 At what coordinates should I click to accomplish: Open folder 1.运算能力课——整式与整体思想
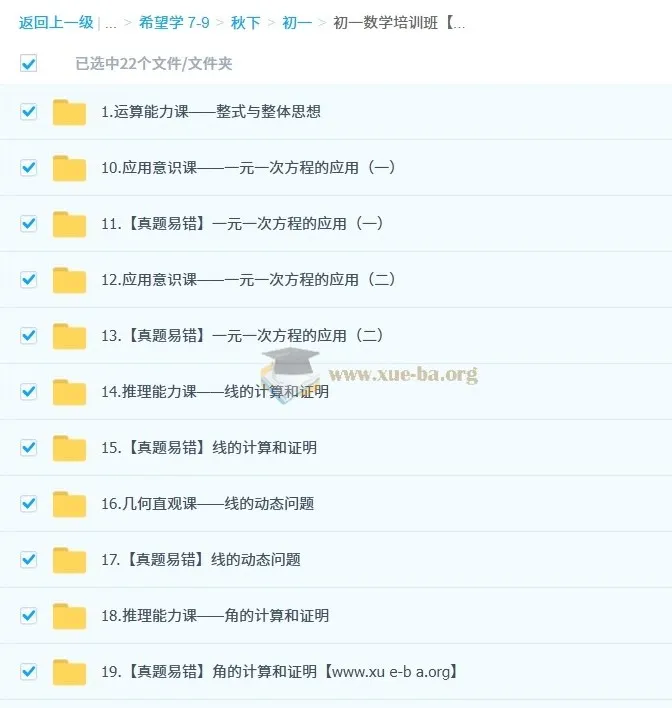point(210,112)
